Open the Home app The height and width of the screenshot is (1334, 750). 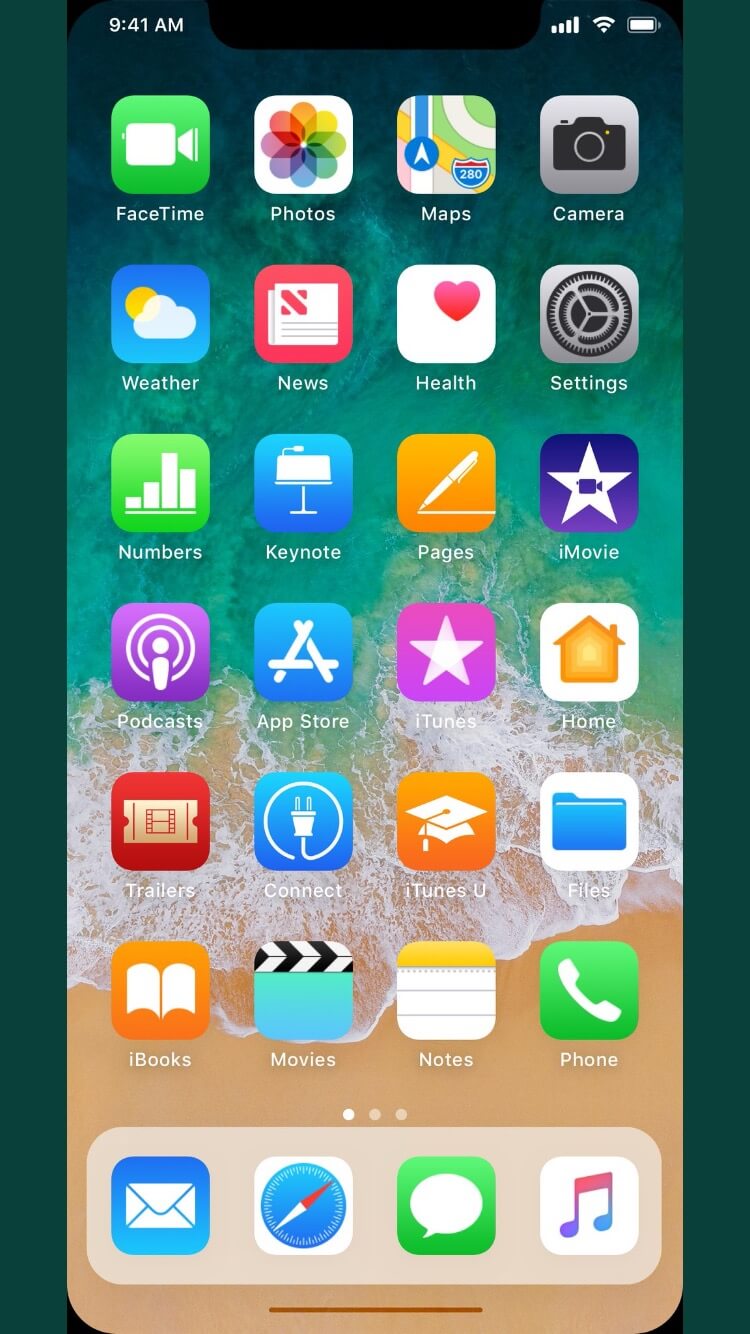click(x=589, y=651)
